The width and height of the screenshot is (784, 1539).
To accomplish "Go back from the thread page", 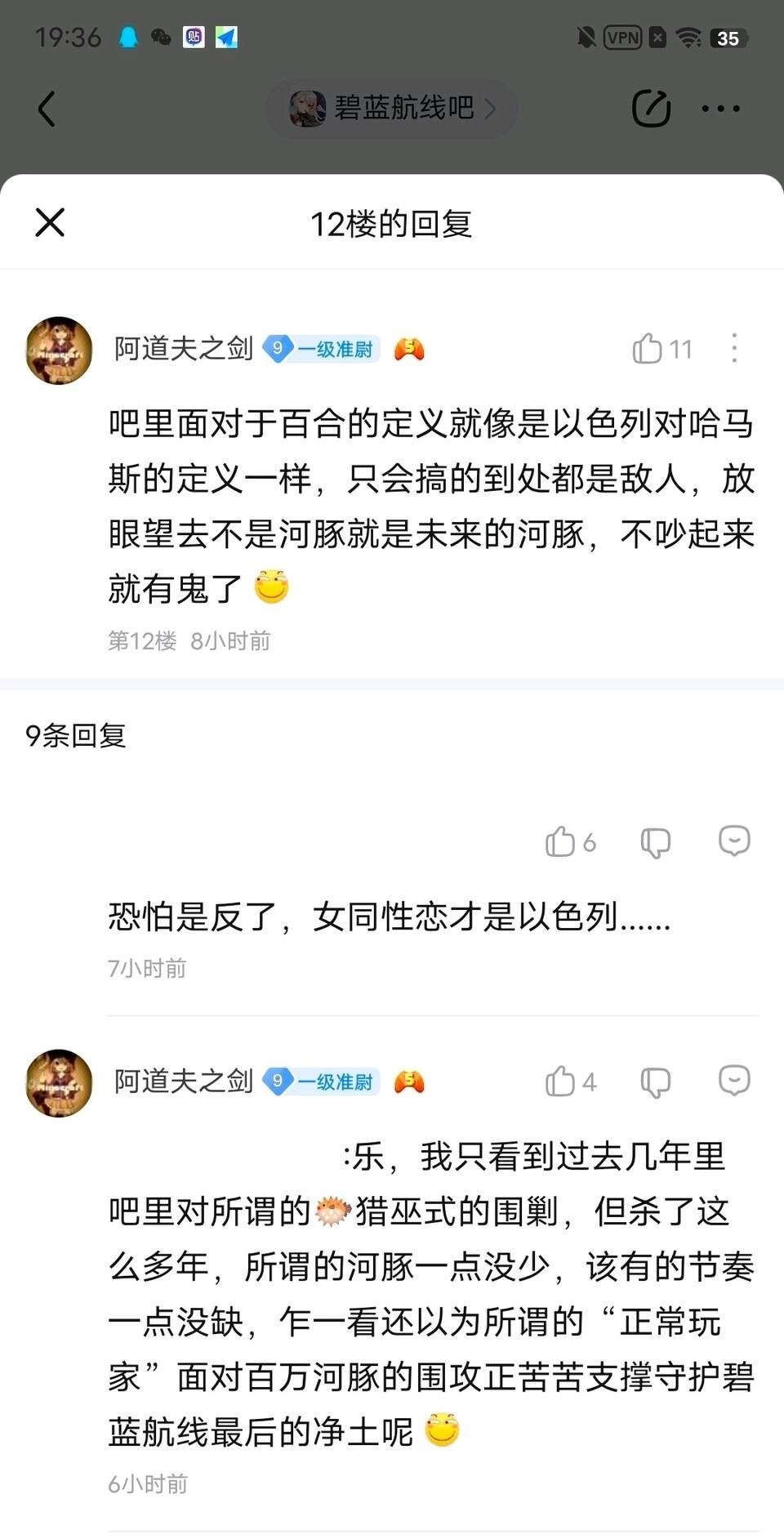I will pos(47,109).
